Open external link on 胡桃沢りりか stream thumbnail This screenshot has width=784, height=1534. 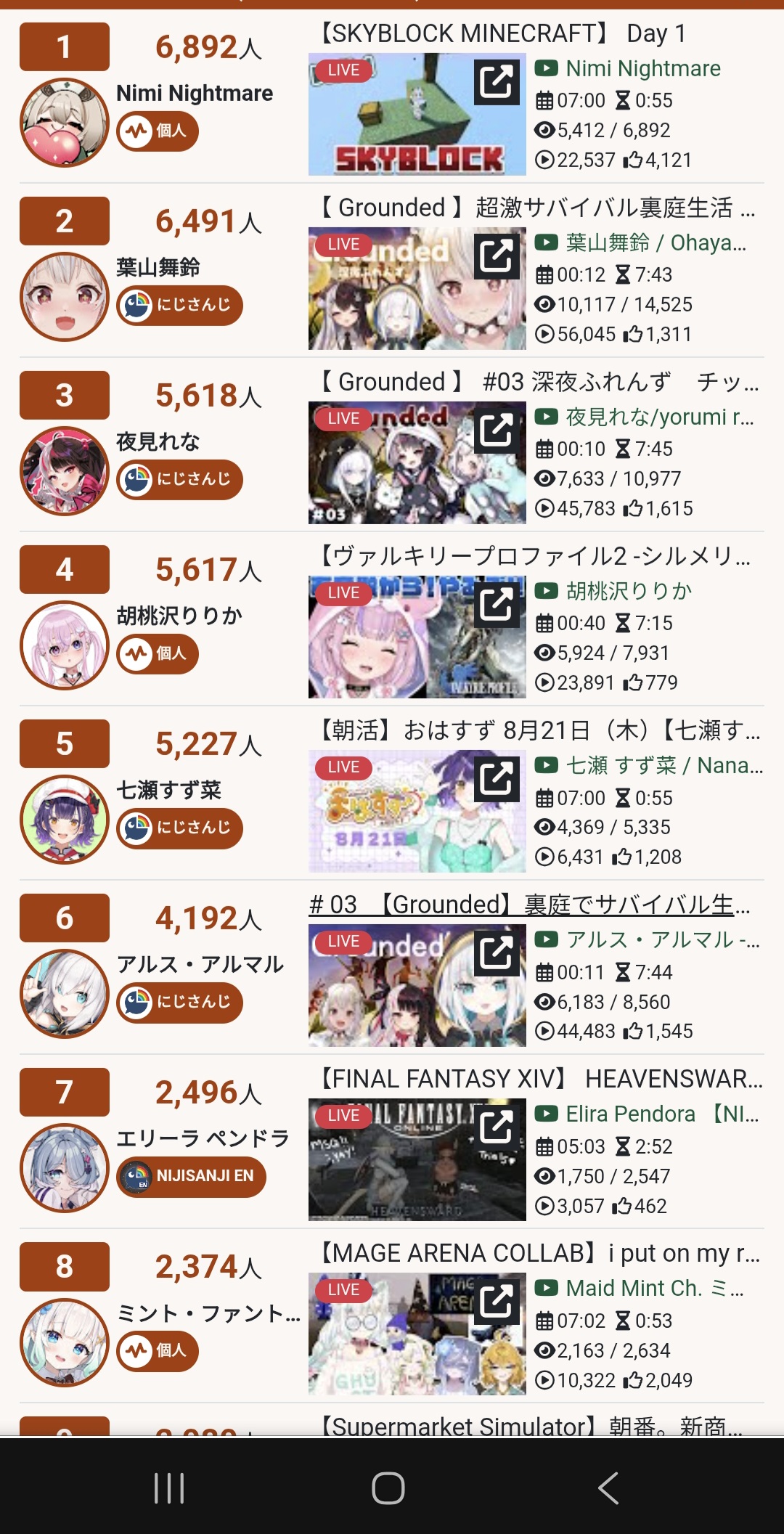pos(497,604)
